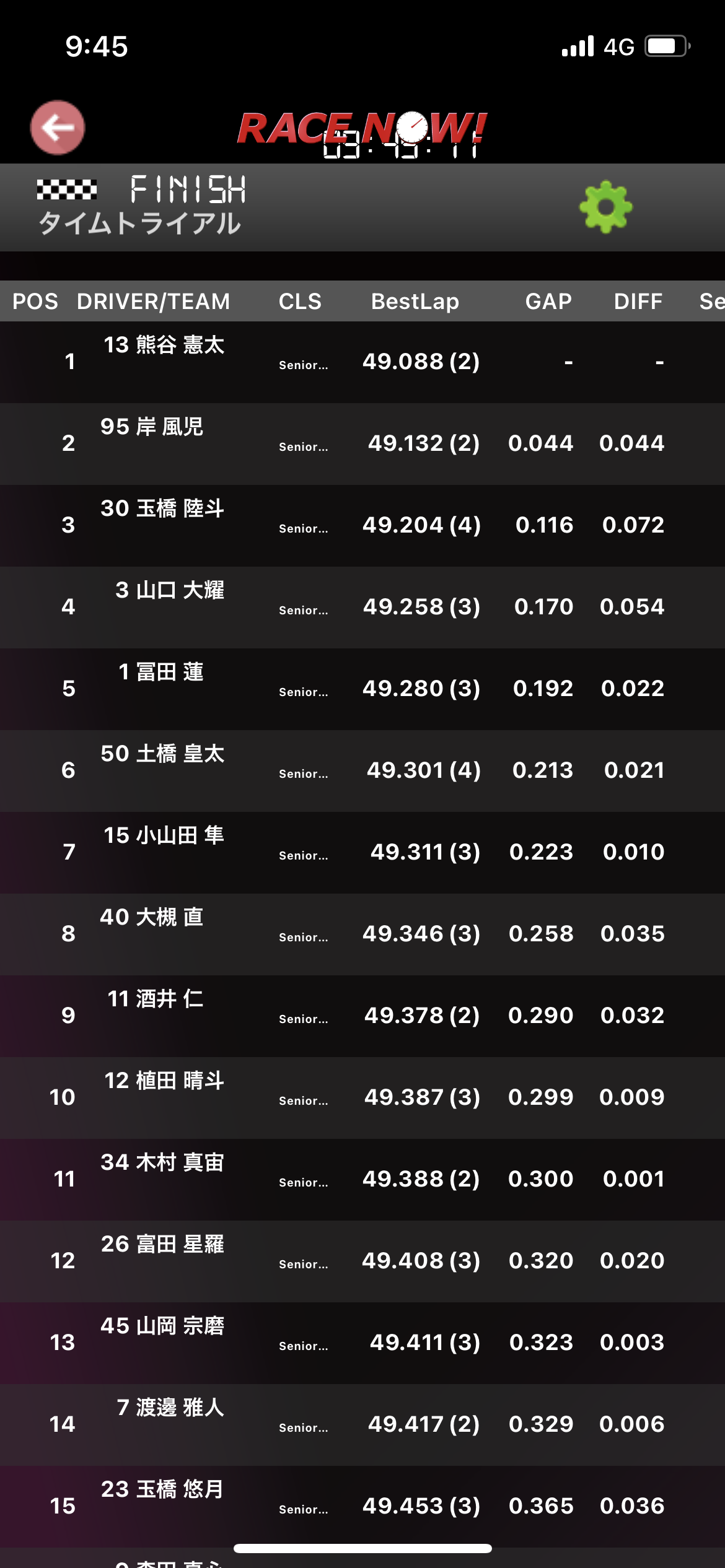Select driver 50 土橋 皇太 entry
725x1568 pixels.
[362, 771]
